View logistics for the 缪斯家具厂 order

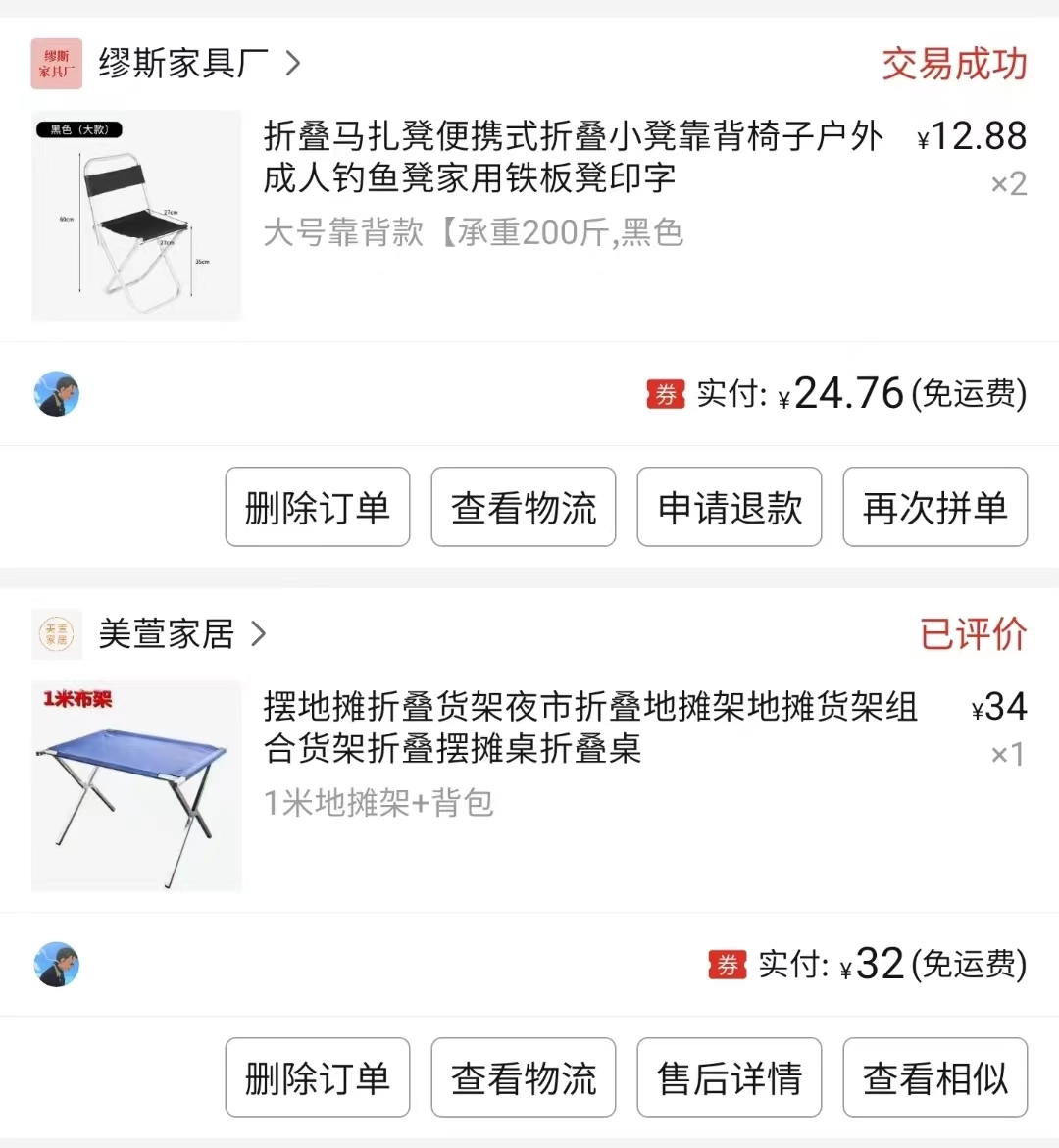[523, 507]
